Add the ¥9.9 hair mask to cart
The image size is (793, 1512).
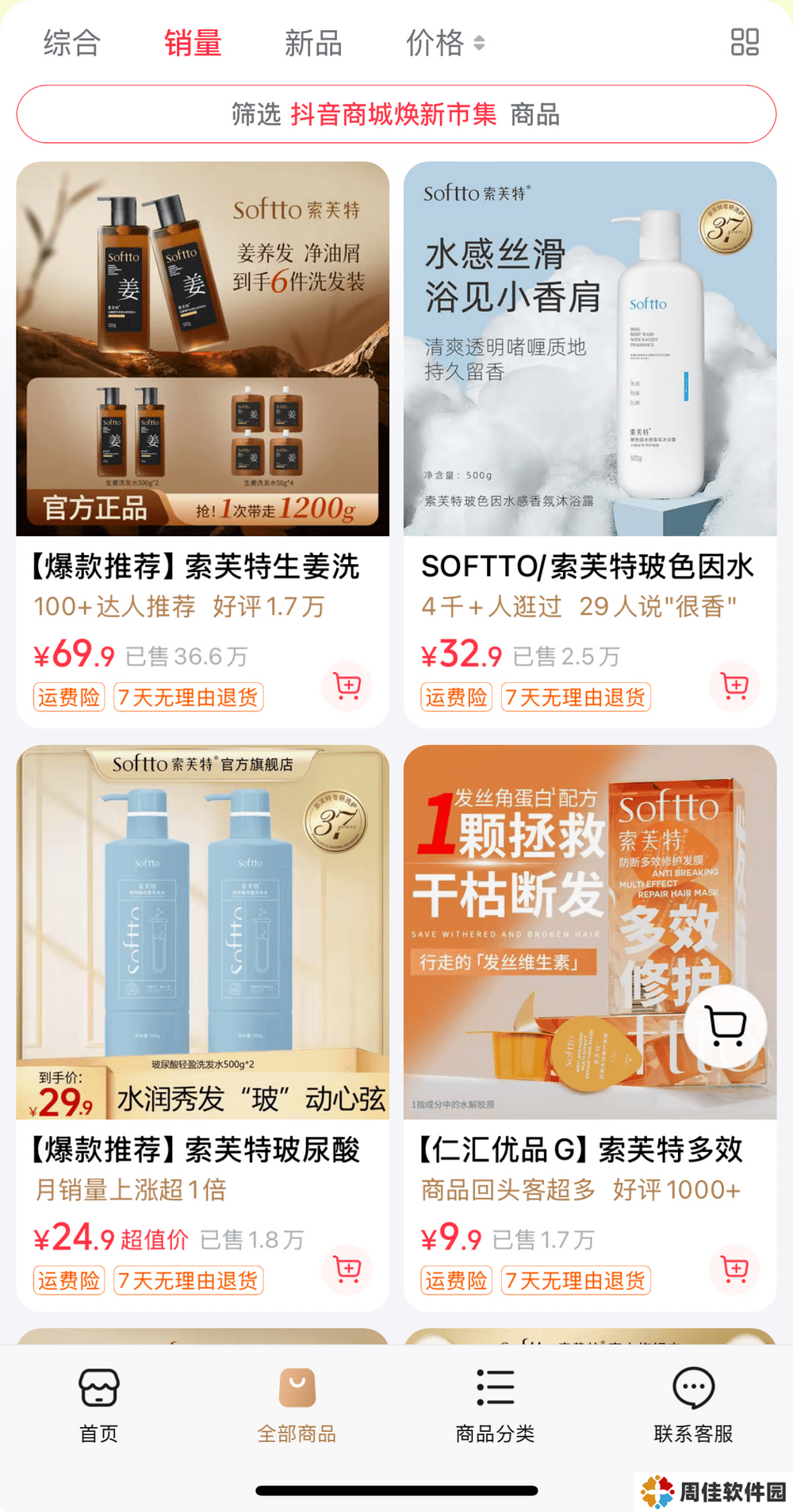point(734,1268)
